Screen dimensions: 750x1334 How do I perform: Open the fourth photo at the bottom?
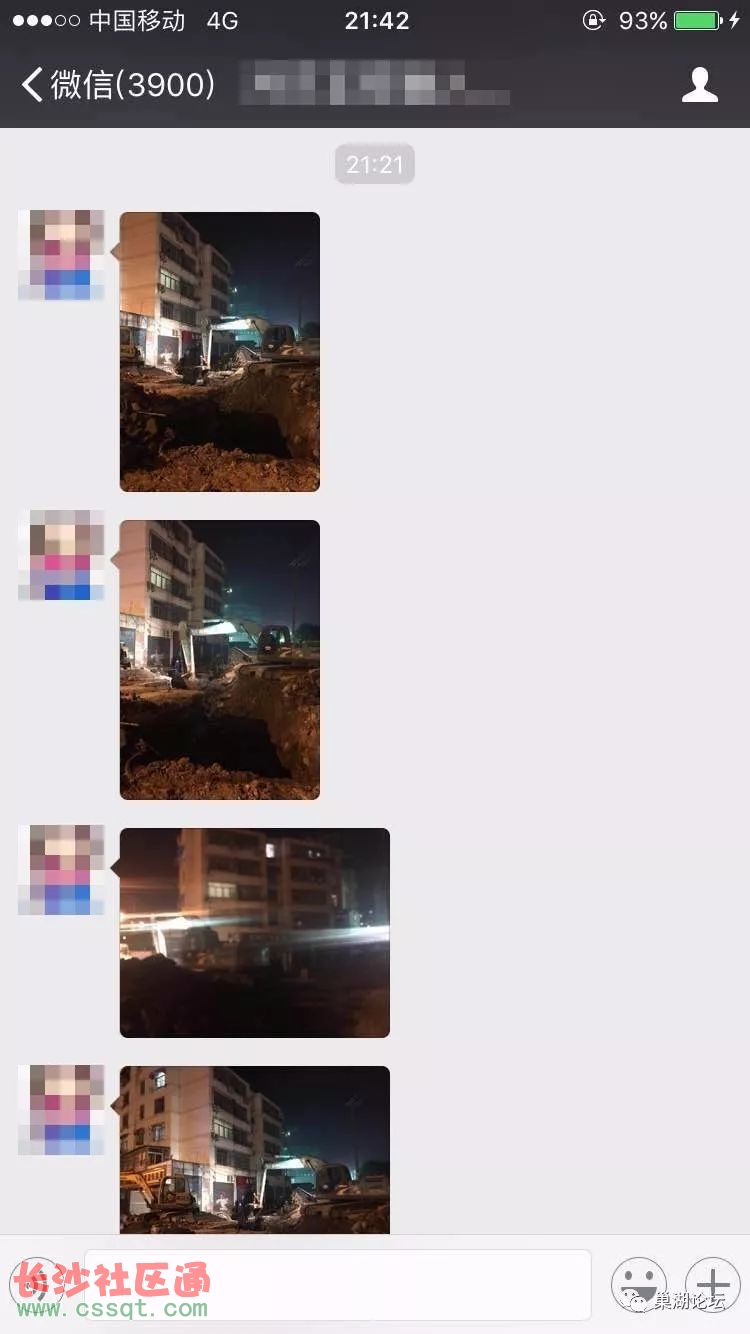pyautogui.click(x=255, y=1150)
